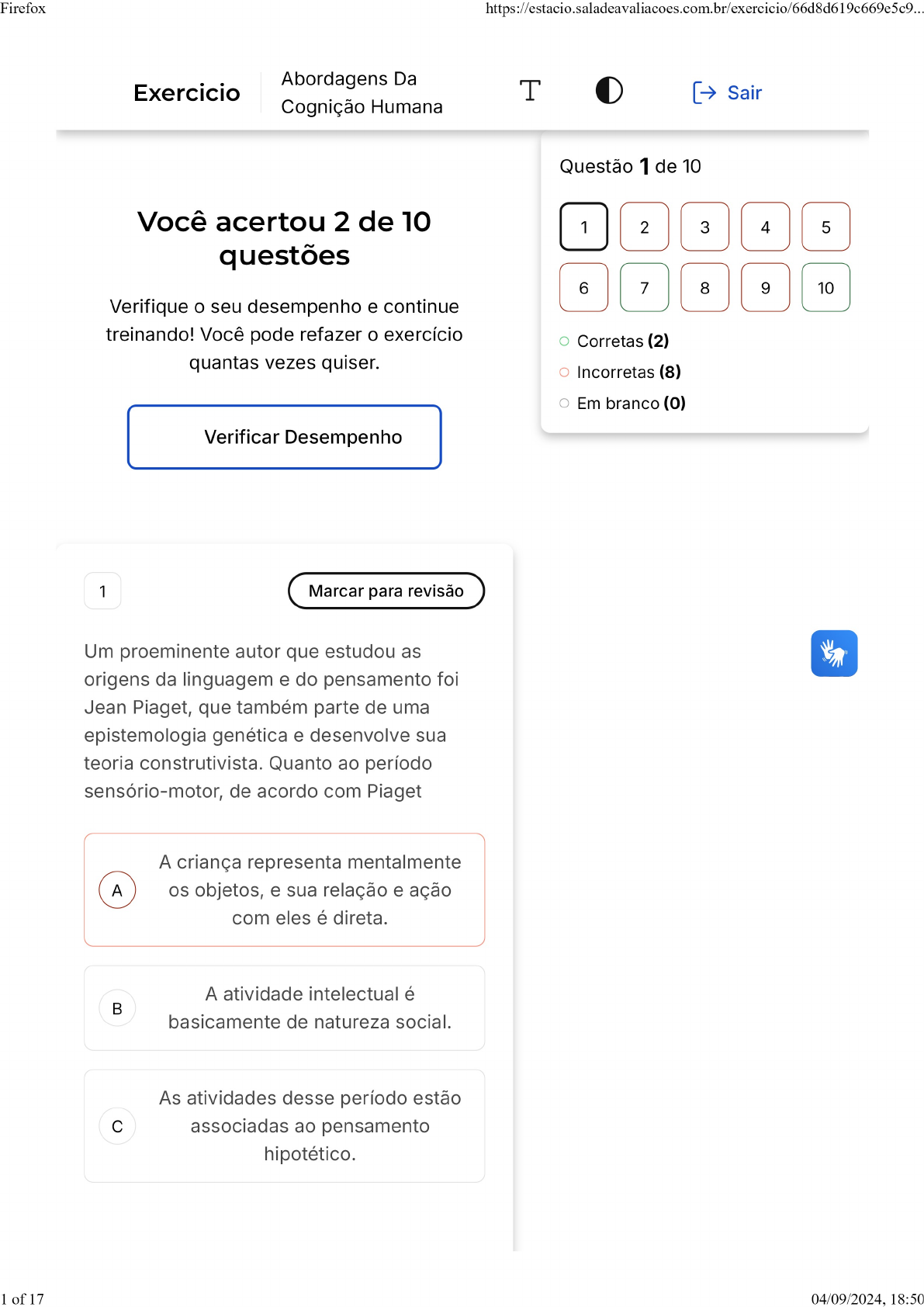Mark question 1 for review

[x=386, y=591]
